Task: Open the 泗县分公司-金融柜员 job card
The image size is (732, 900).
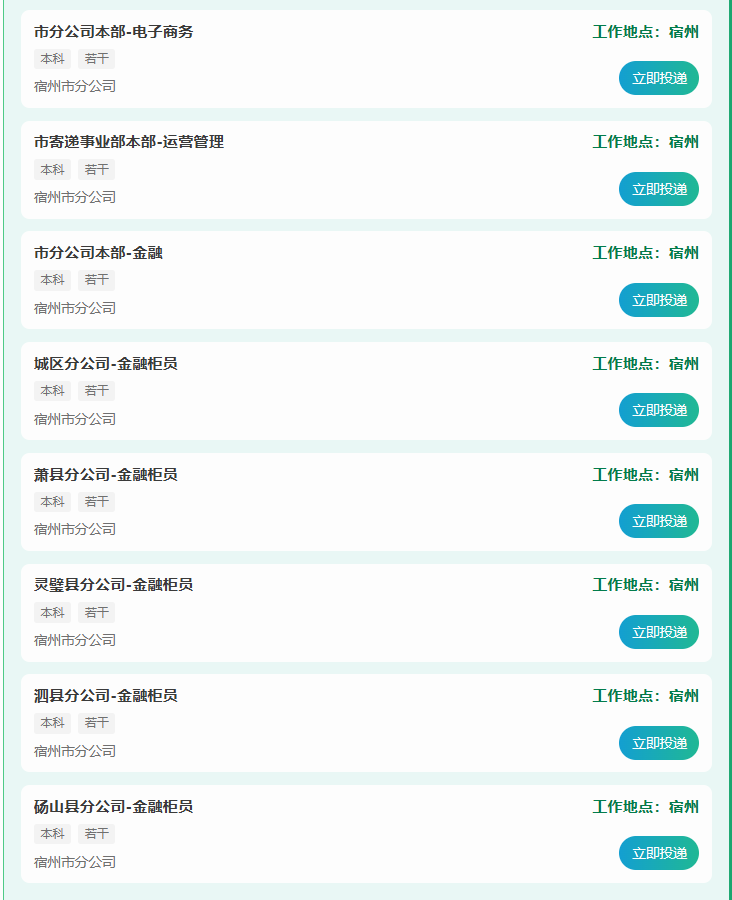Action: coord(106,696)
